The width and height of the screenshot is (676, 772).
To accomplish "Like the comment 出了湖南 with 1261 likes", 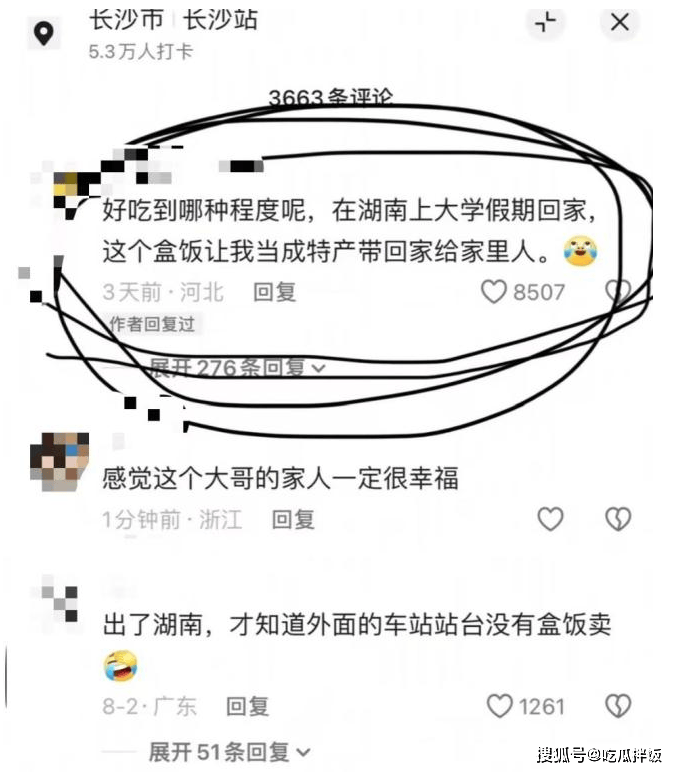I will (x=500, y=706).
